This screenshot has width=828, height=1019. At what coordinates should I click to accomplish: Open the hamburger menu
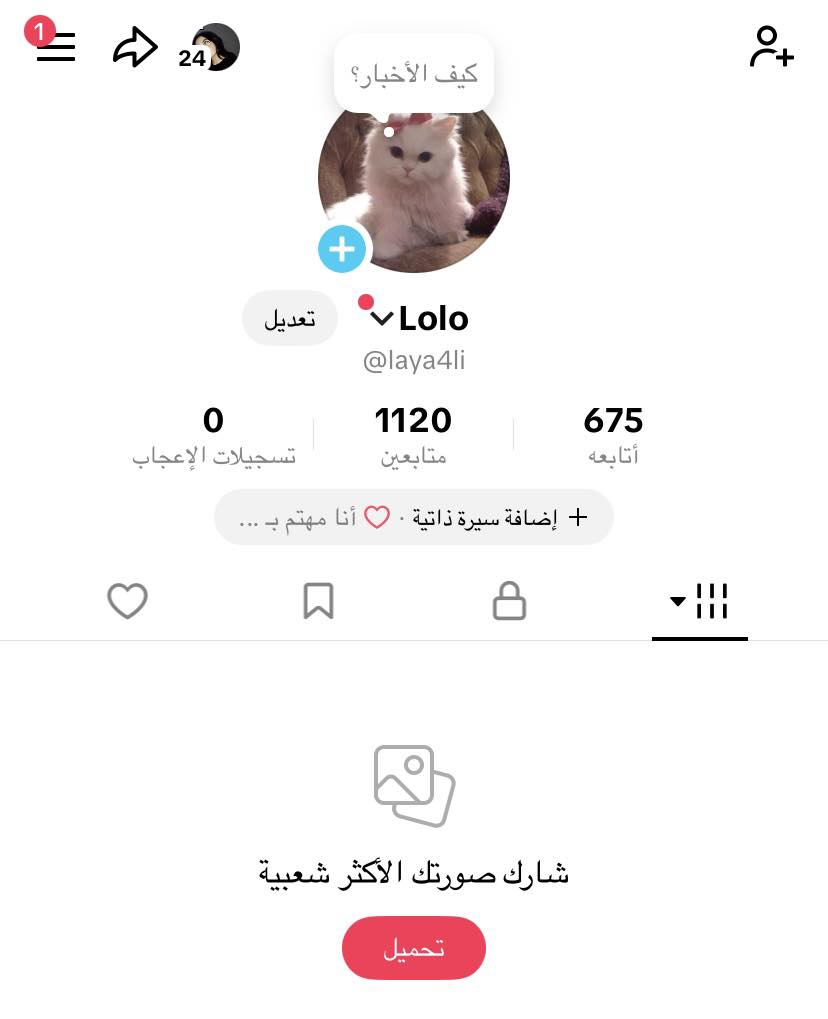pos(56,47)
